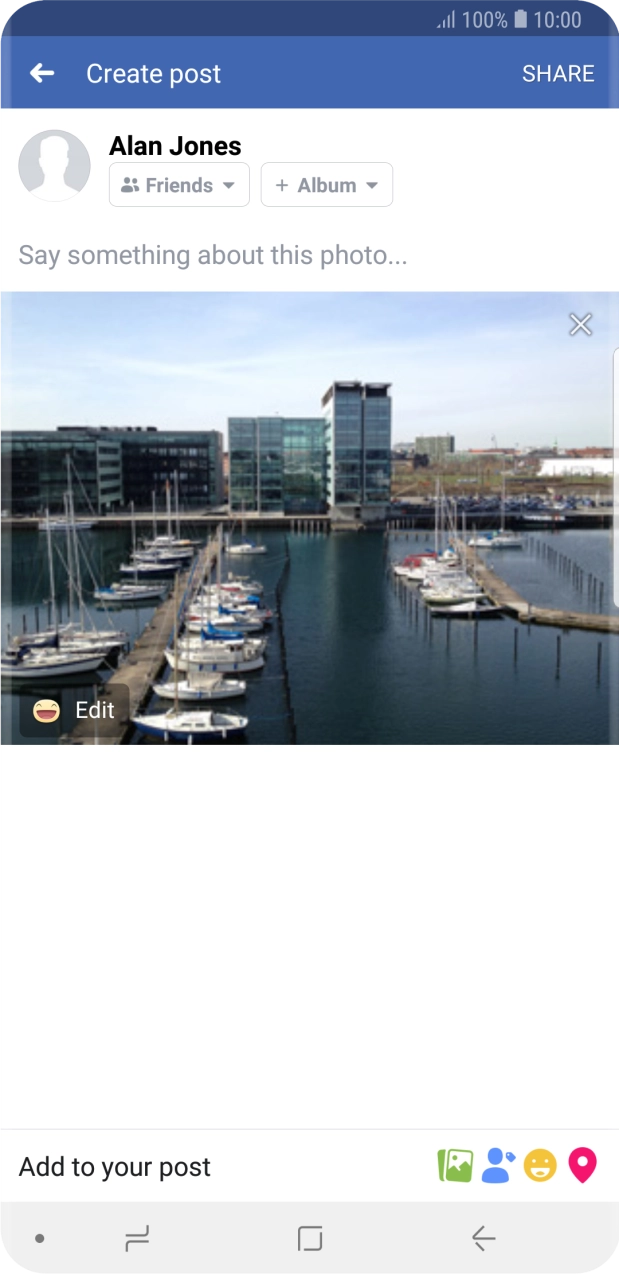This screenshot has width=619, height=1274.
Task: Open the recent apps button in the navigation bar
Action: point(137,1239)
